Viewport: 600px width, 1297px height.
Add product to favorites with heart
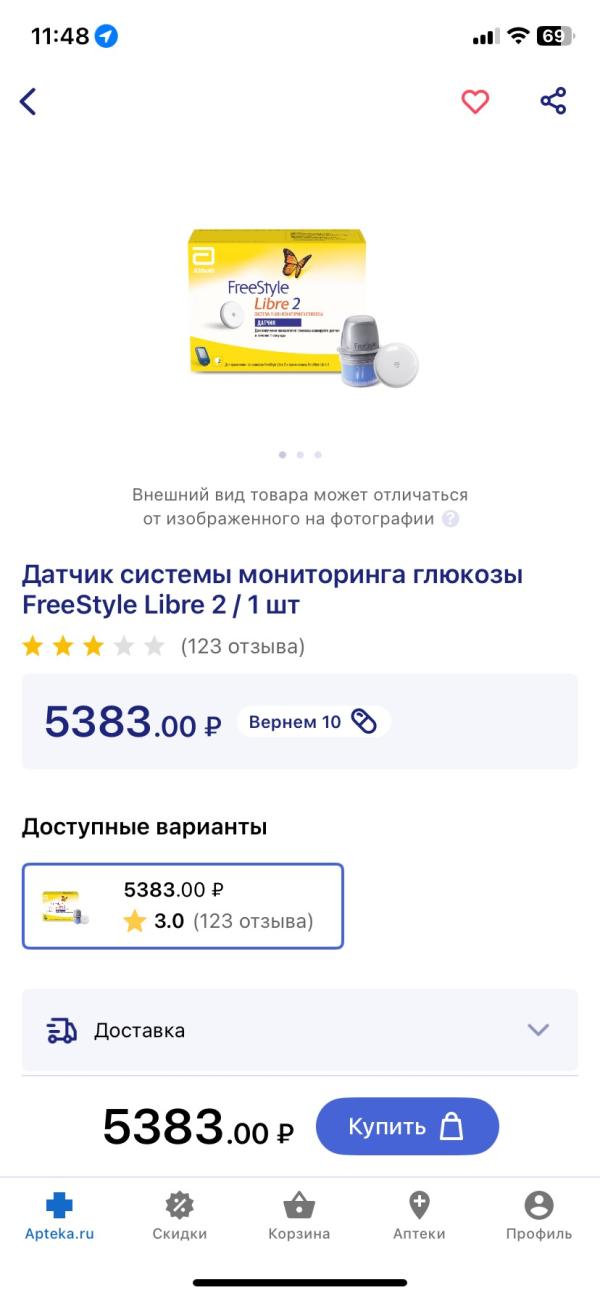click(474, 101)
